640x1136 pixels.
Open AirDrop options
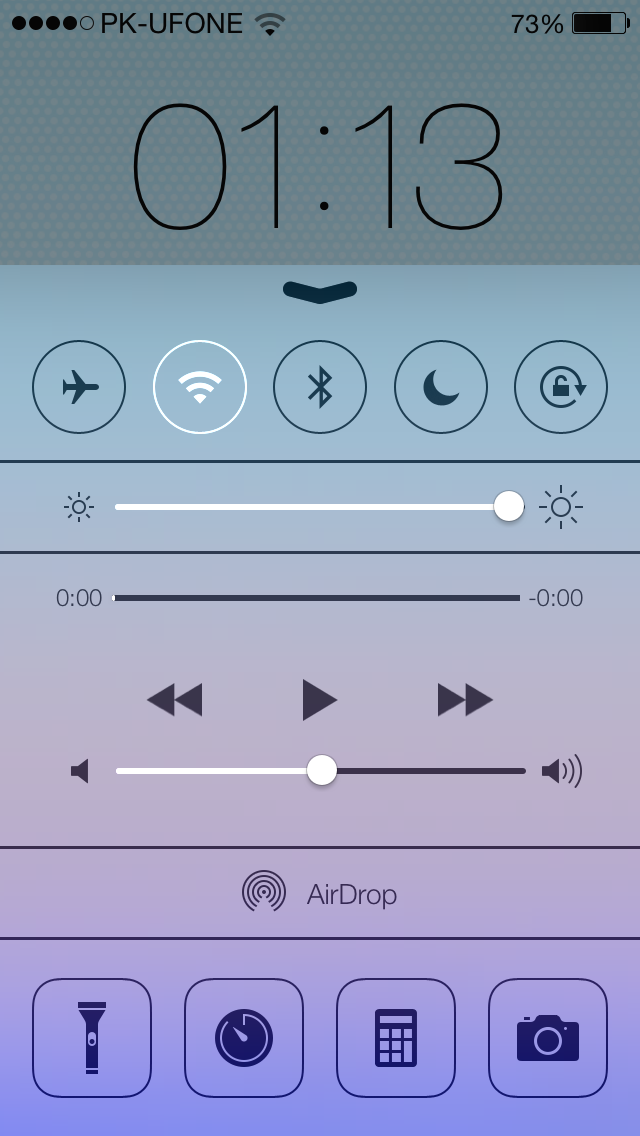click(320, 894)
